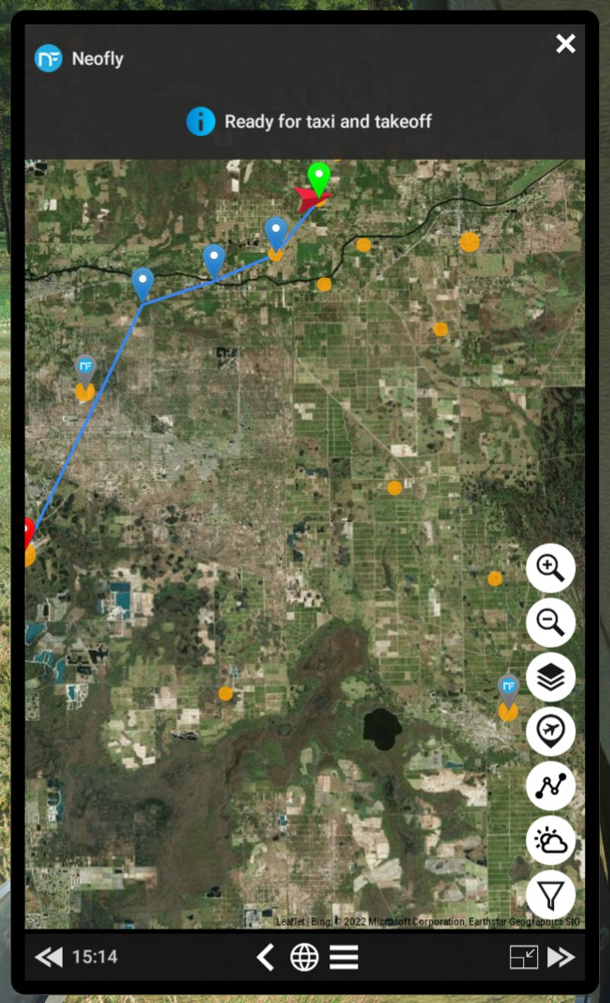
Task: Zoom in on the map
Action: click(x=551, y=568)
